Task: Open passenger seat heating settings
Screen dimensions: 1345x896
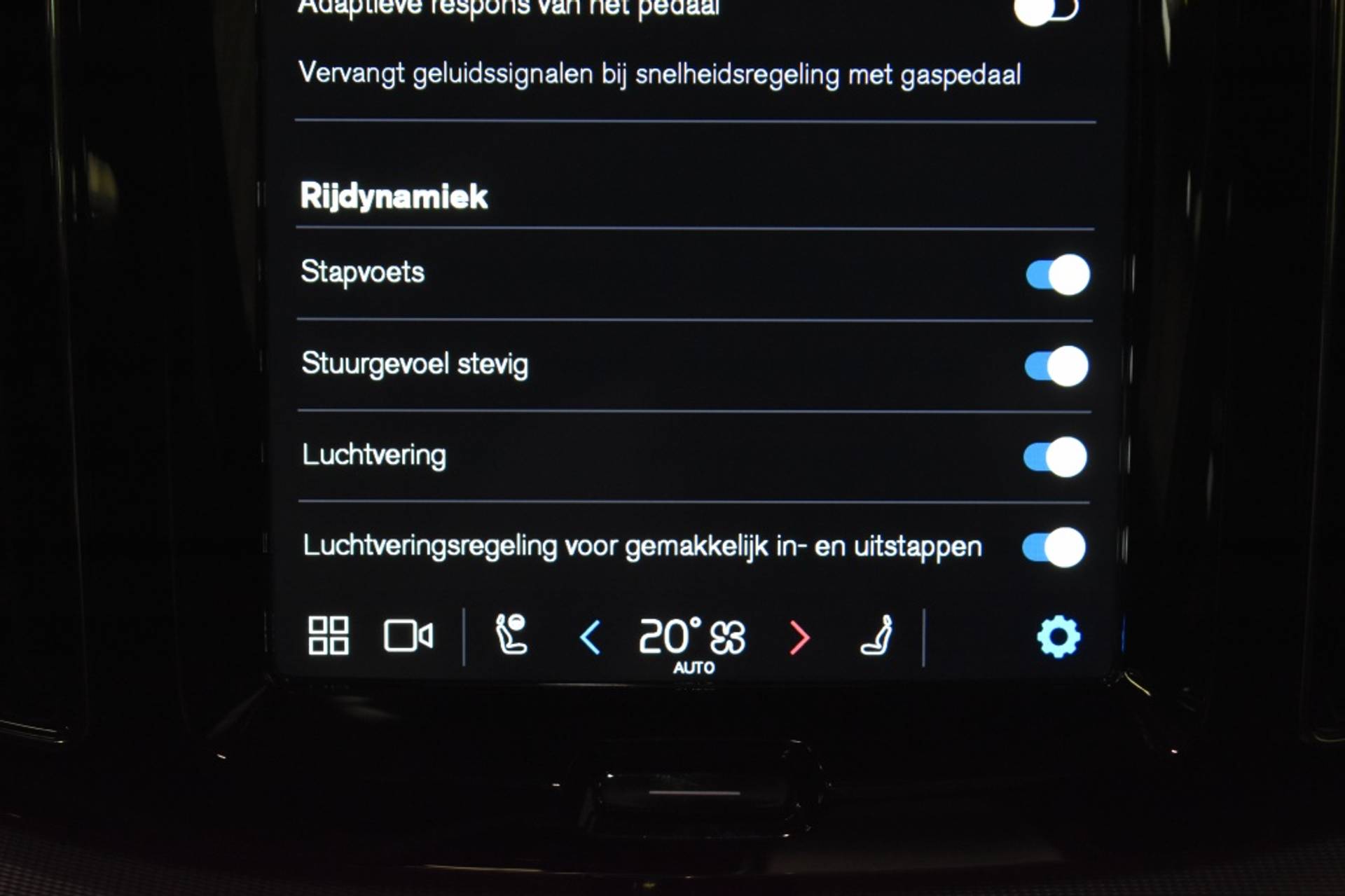Action: [877, 635]
